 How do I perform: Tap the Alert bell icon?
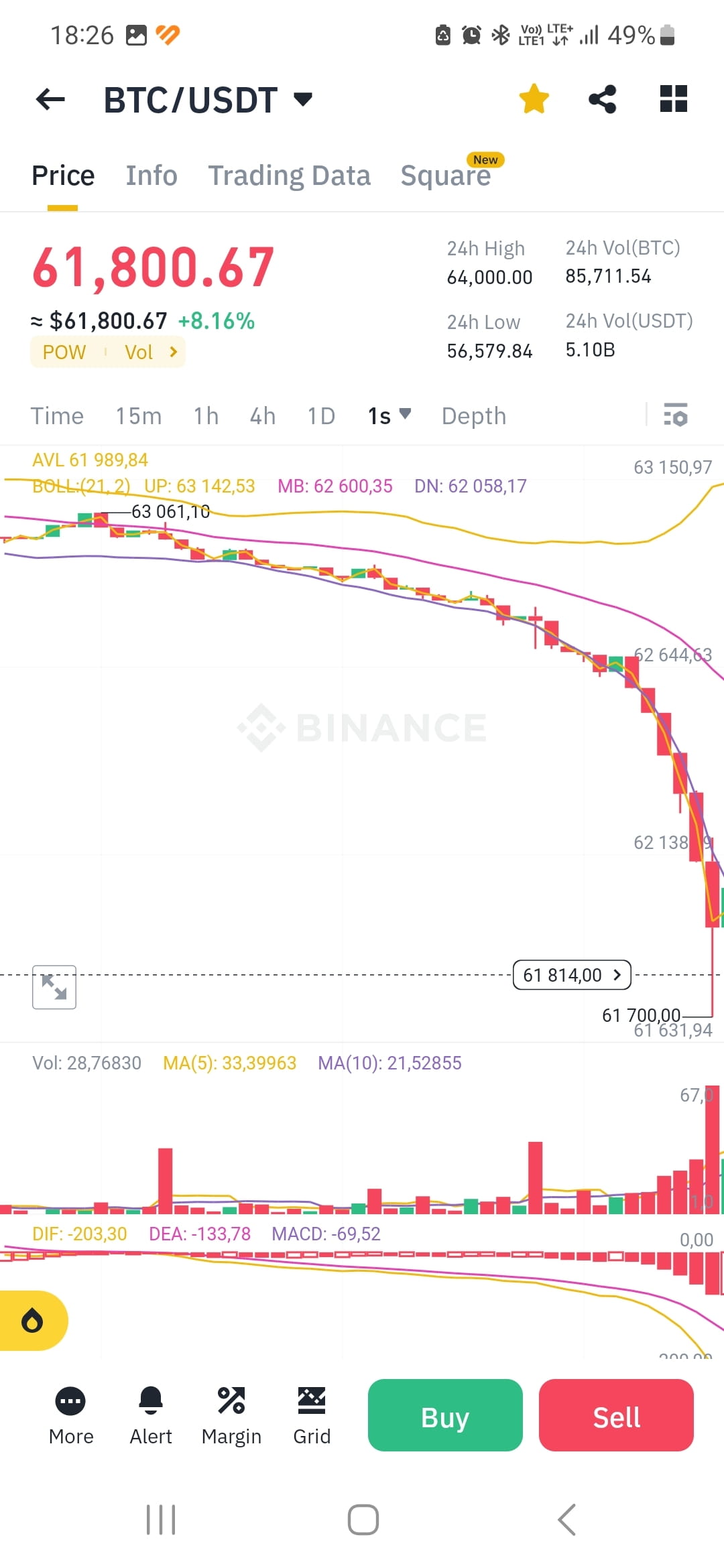tap(150, 1400)
